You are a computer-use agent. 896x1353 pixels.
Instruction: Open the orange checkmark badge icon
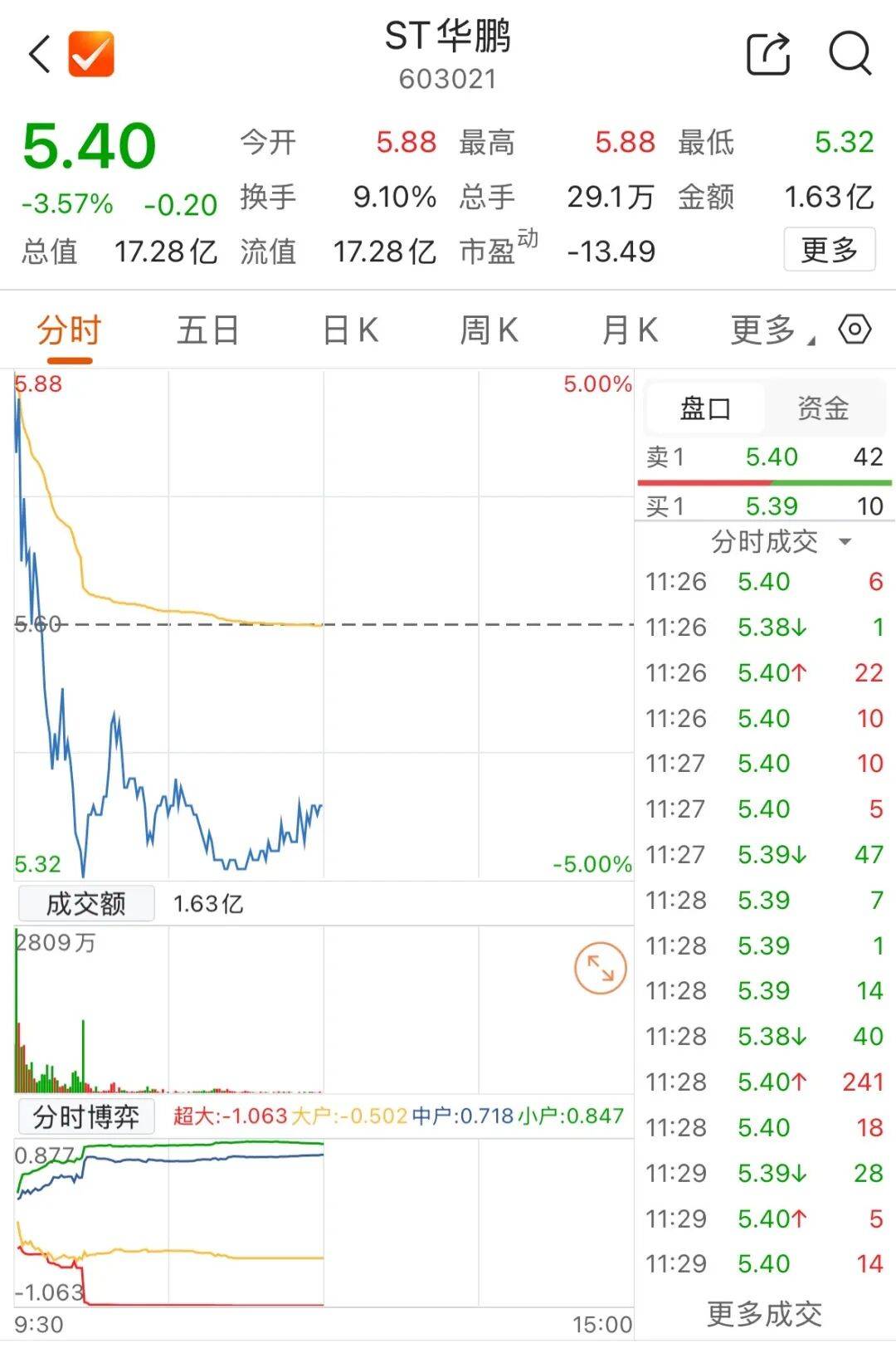(x=91, y=55)
